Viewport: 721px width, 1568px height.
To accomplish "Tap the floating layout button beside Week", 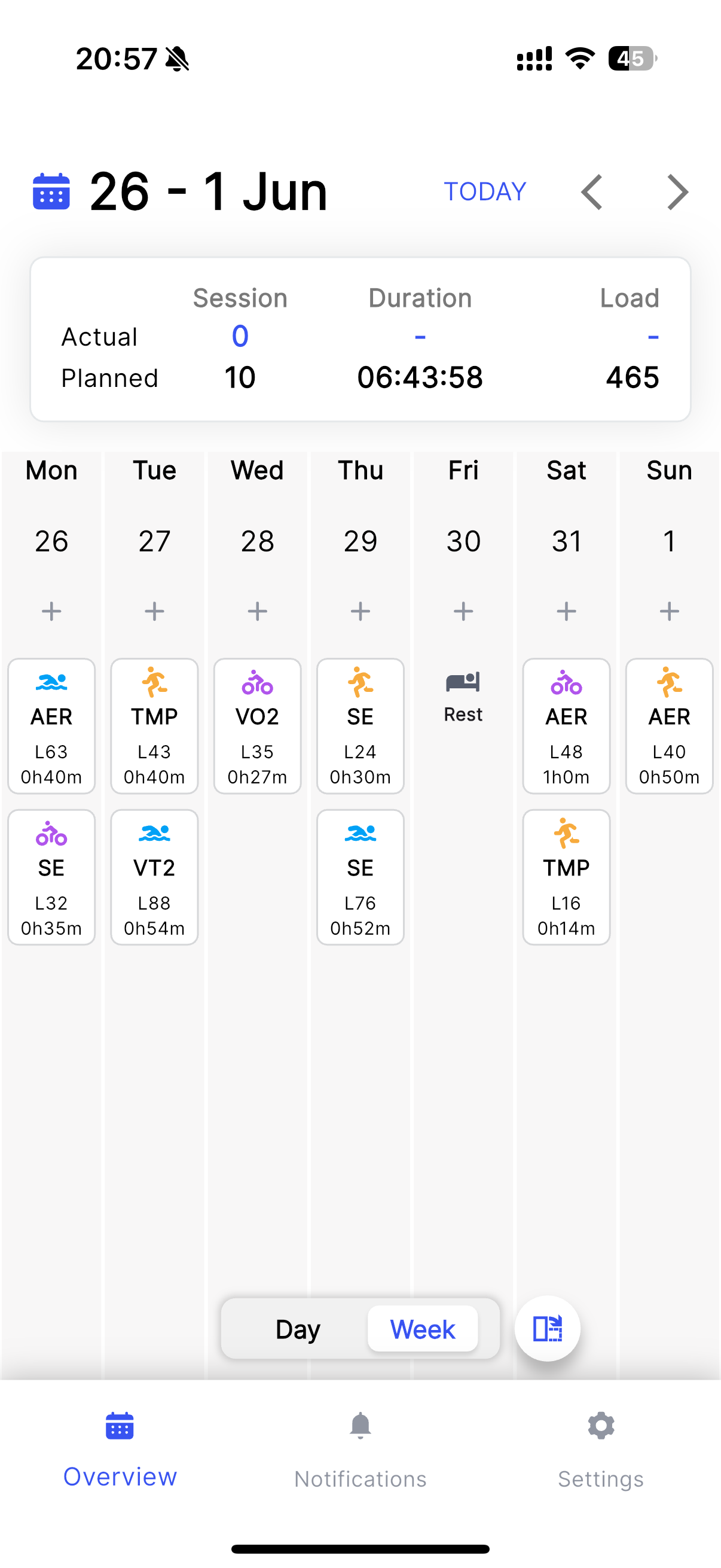I will click(x=548, y=1329).
